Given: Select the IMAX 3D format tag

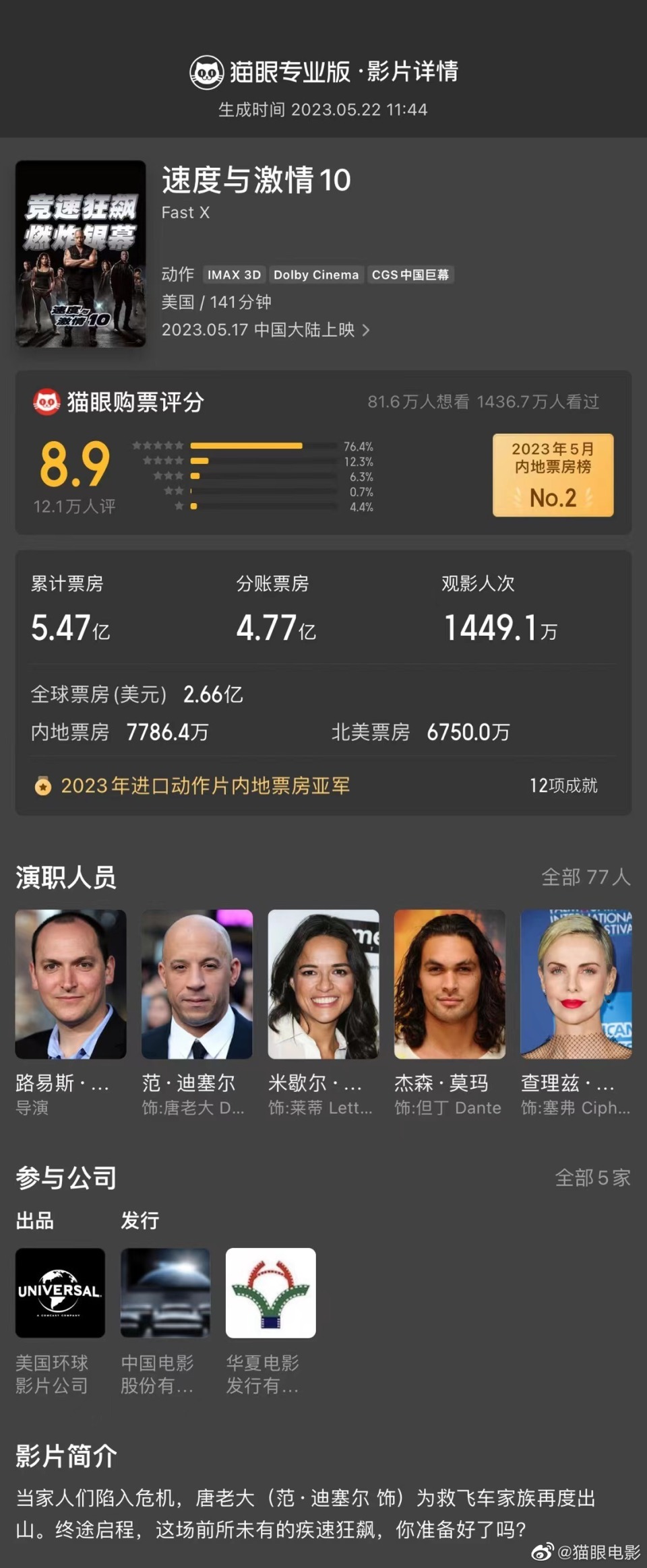Looking at the screenshot, I should coord(234,275).
